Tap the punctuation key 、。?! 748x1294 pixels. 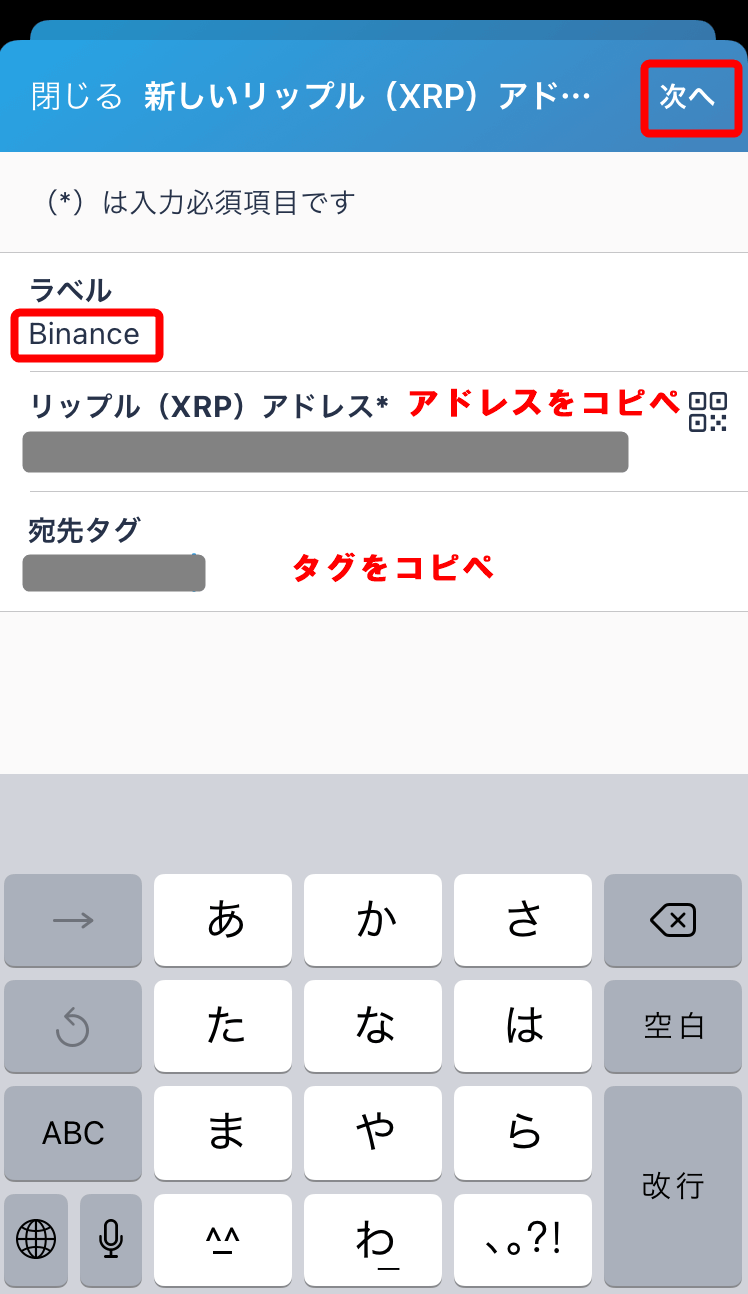point(522,1240)
